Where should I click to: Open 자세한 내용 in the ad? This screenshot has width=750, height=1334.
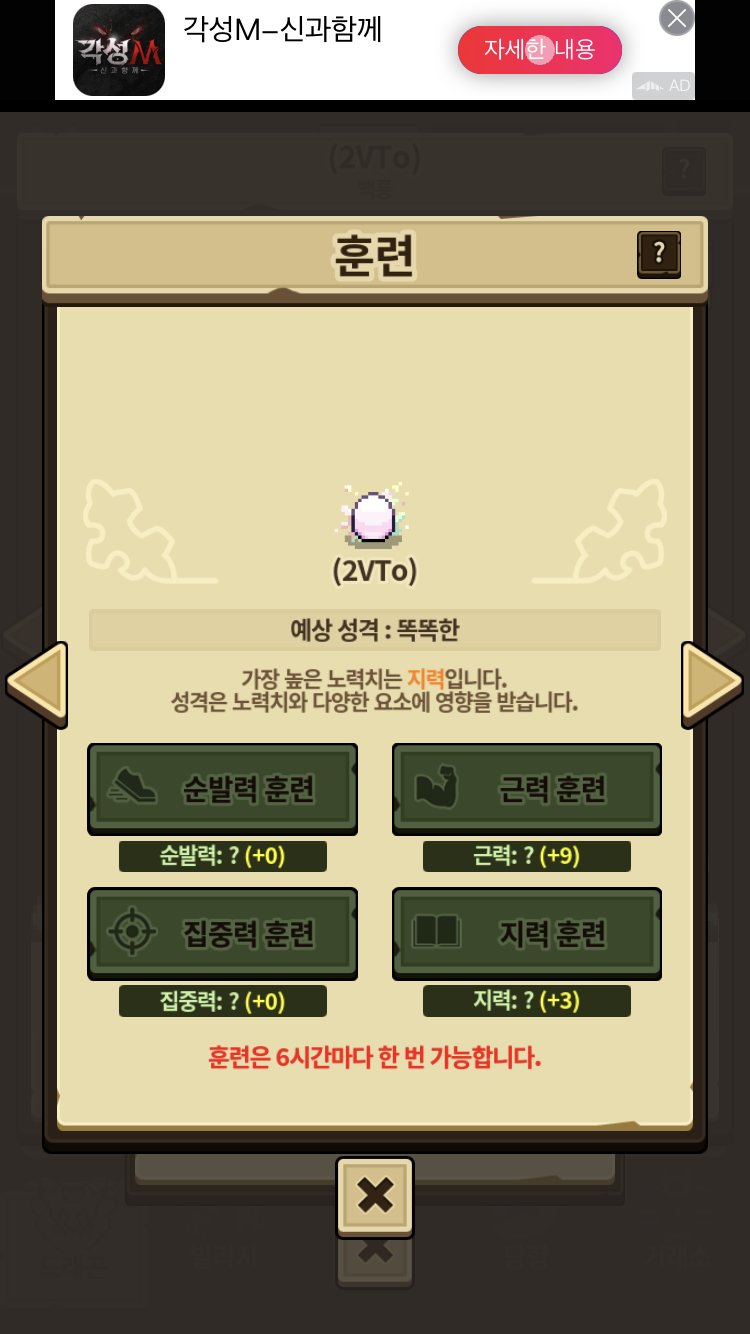[x=540, y=50]
